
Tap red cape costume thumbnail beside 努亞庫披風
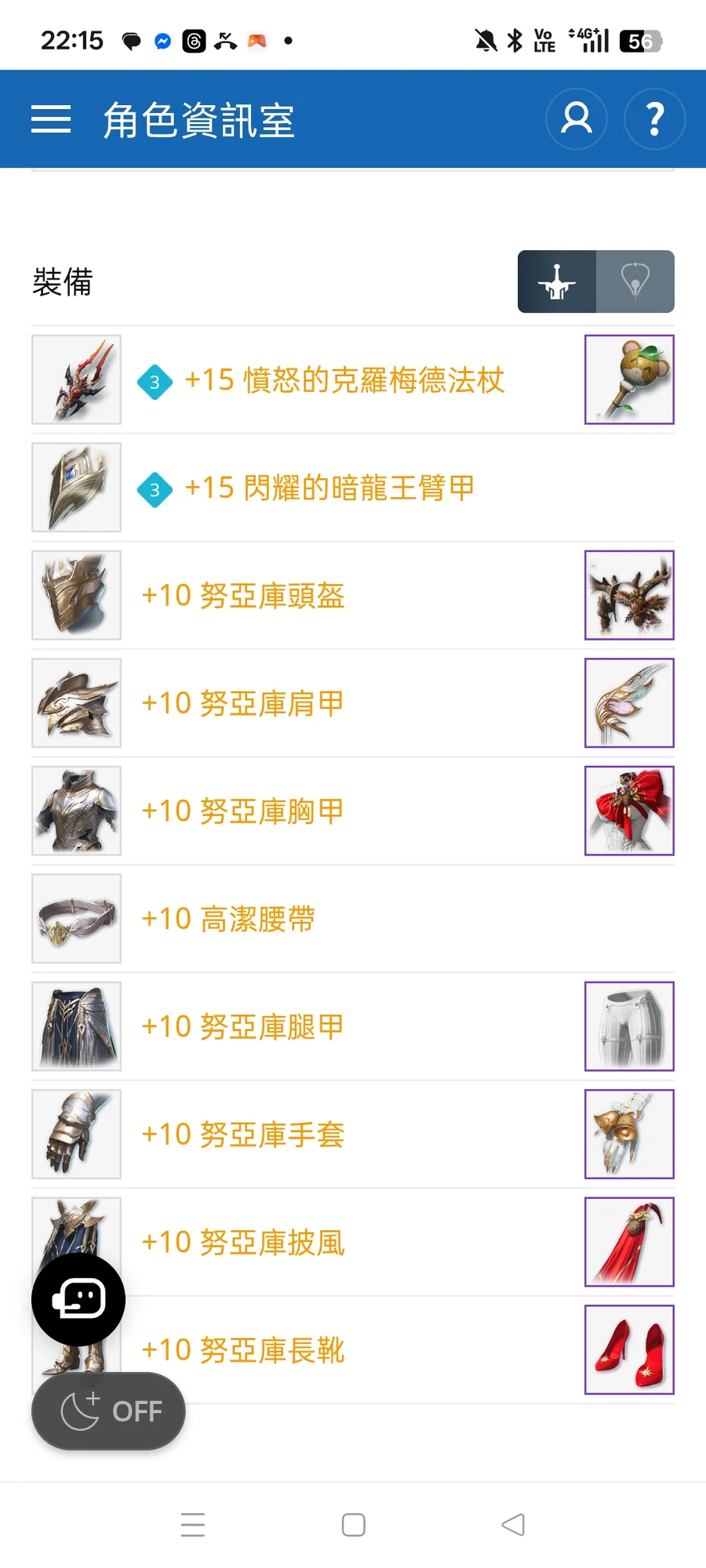tap(629, 1242)
